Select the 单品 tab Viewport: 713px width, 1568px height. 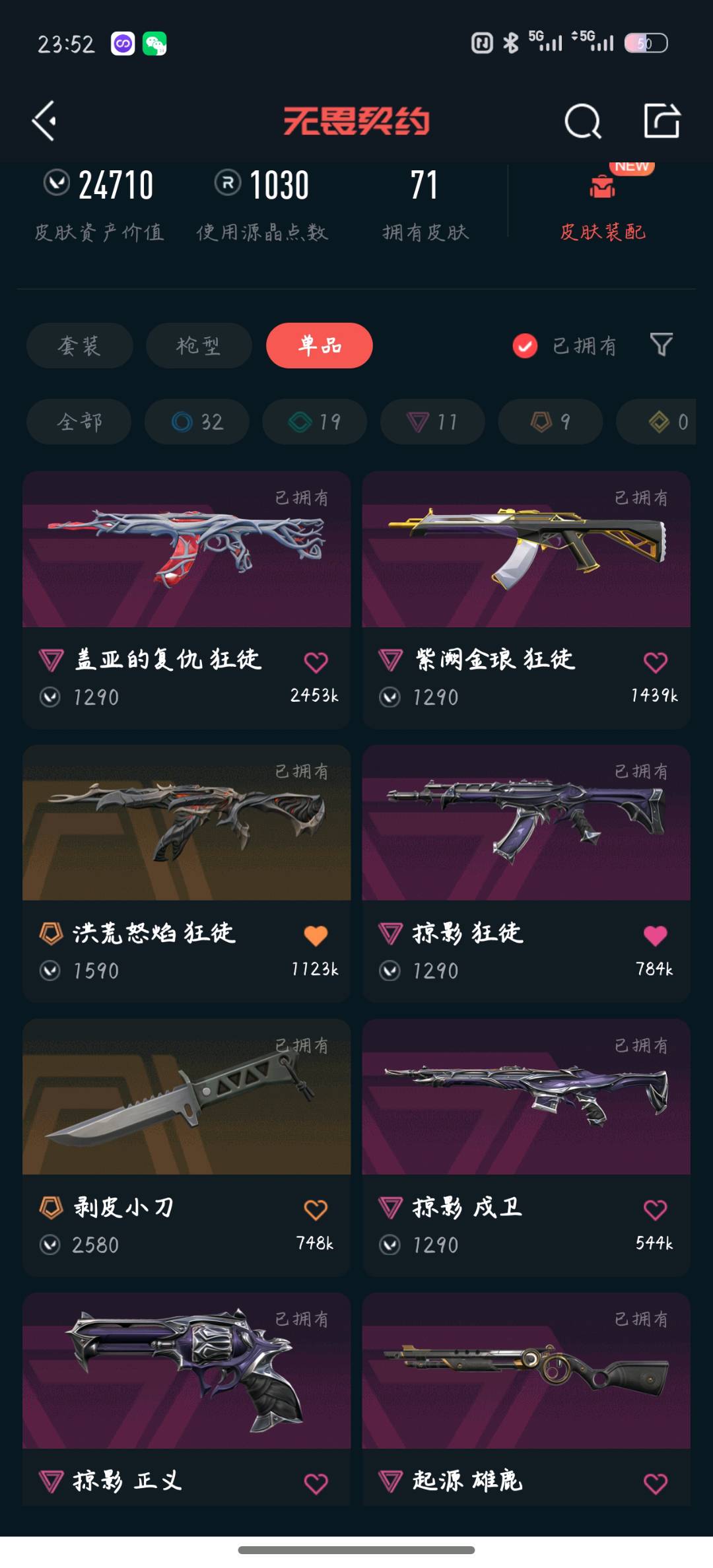coord(319,345)
